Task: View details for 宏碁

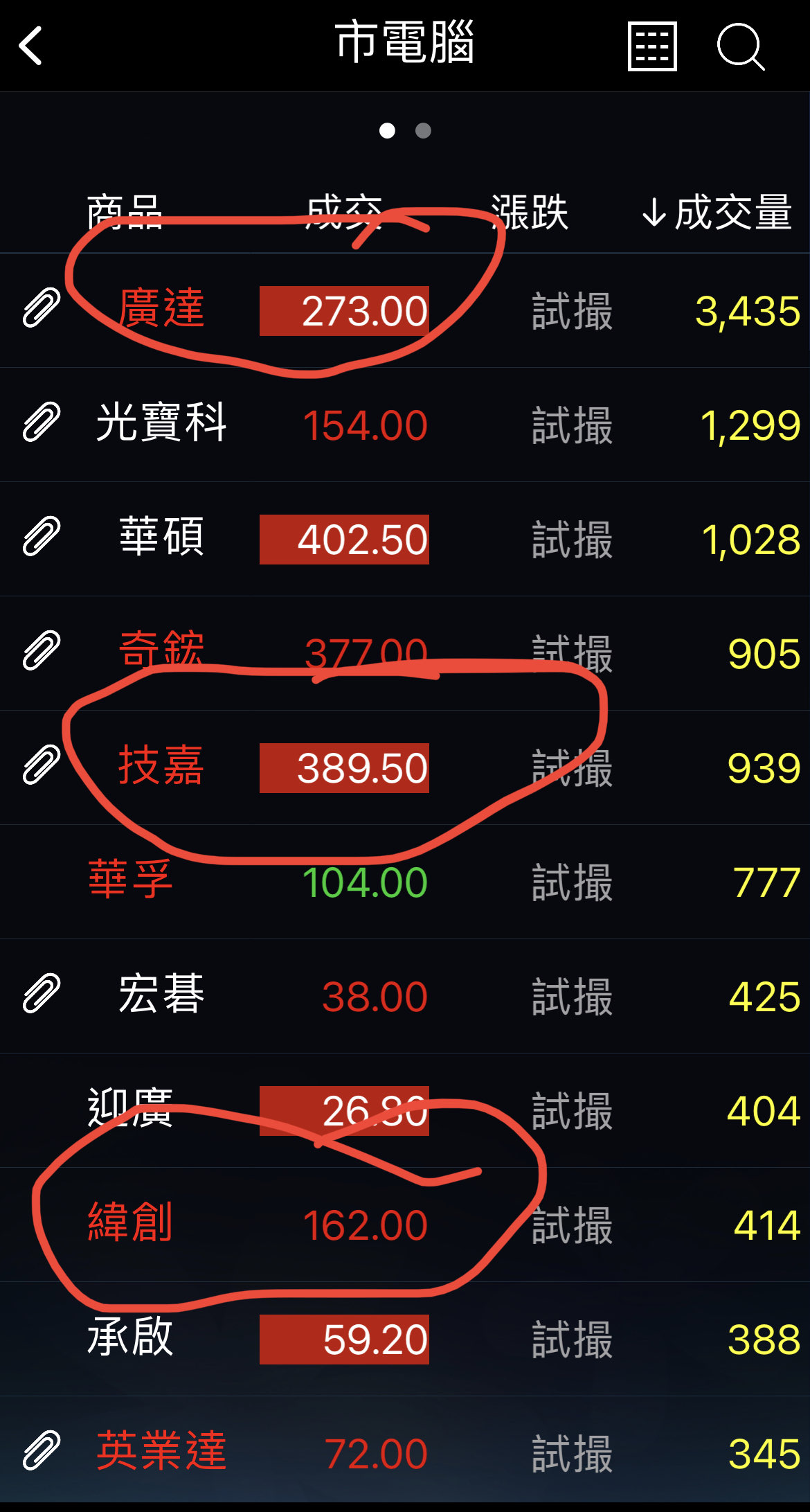Action: 405,996
